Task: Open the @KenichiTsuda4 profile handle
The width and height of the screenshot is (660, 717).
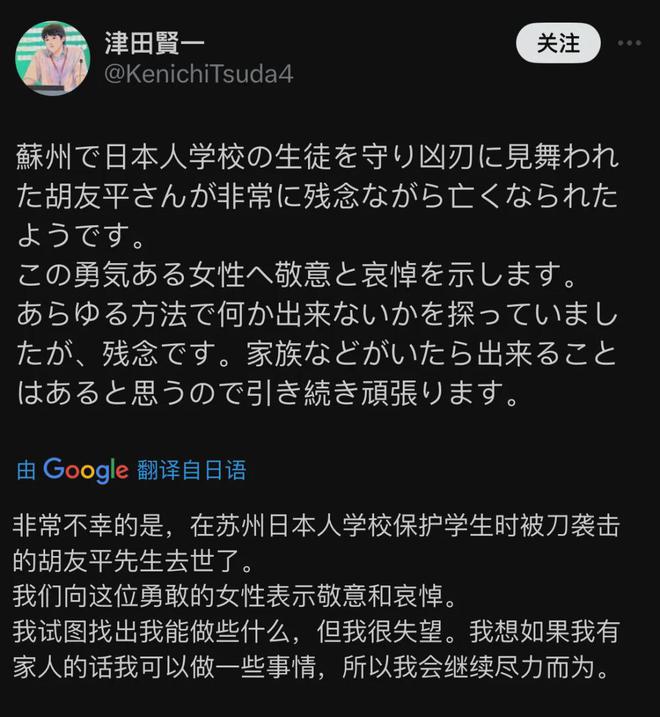Action: tap(199, 74)
